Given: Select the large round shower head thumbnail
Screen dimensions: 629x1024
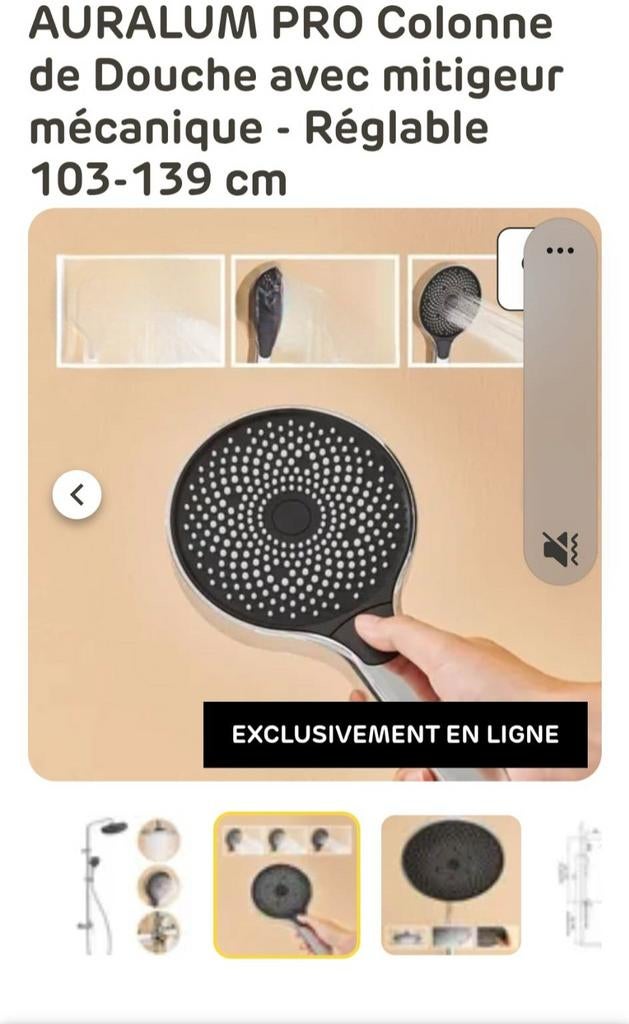Looking at the screenshot, I should coord(451,884).
